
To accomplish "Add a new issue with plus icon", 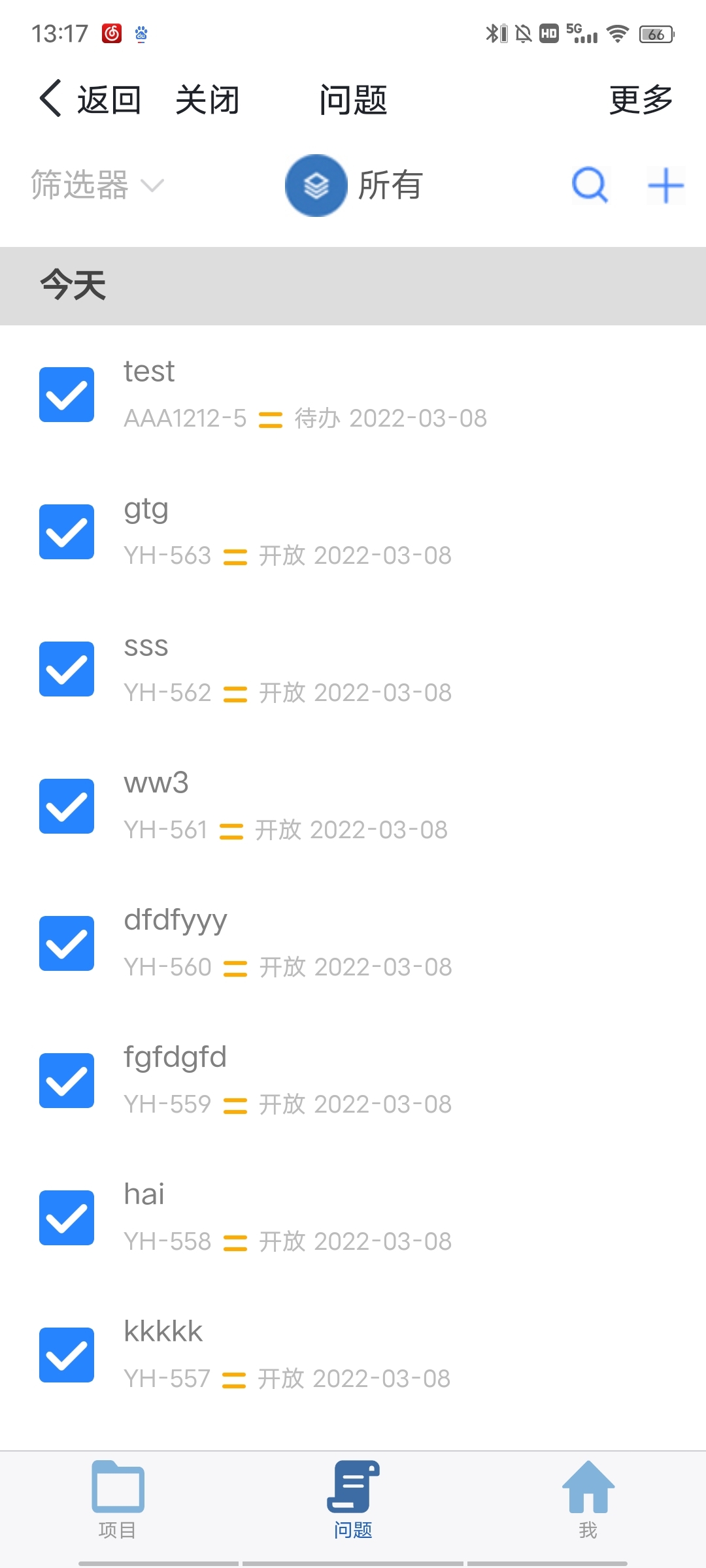I will [665, 185].
